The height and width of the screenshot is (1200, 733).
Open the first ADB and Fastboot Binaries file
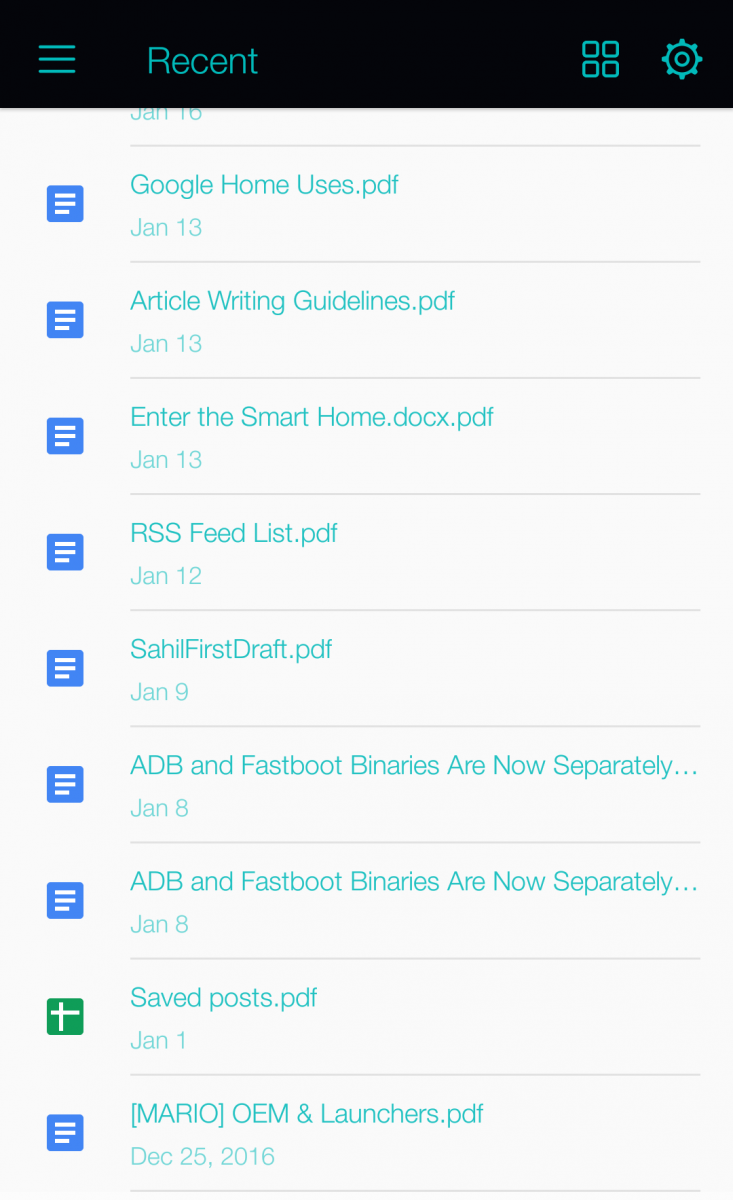(414, 765)
